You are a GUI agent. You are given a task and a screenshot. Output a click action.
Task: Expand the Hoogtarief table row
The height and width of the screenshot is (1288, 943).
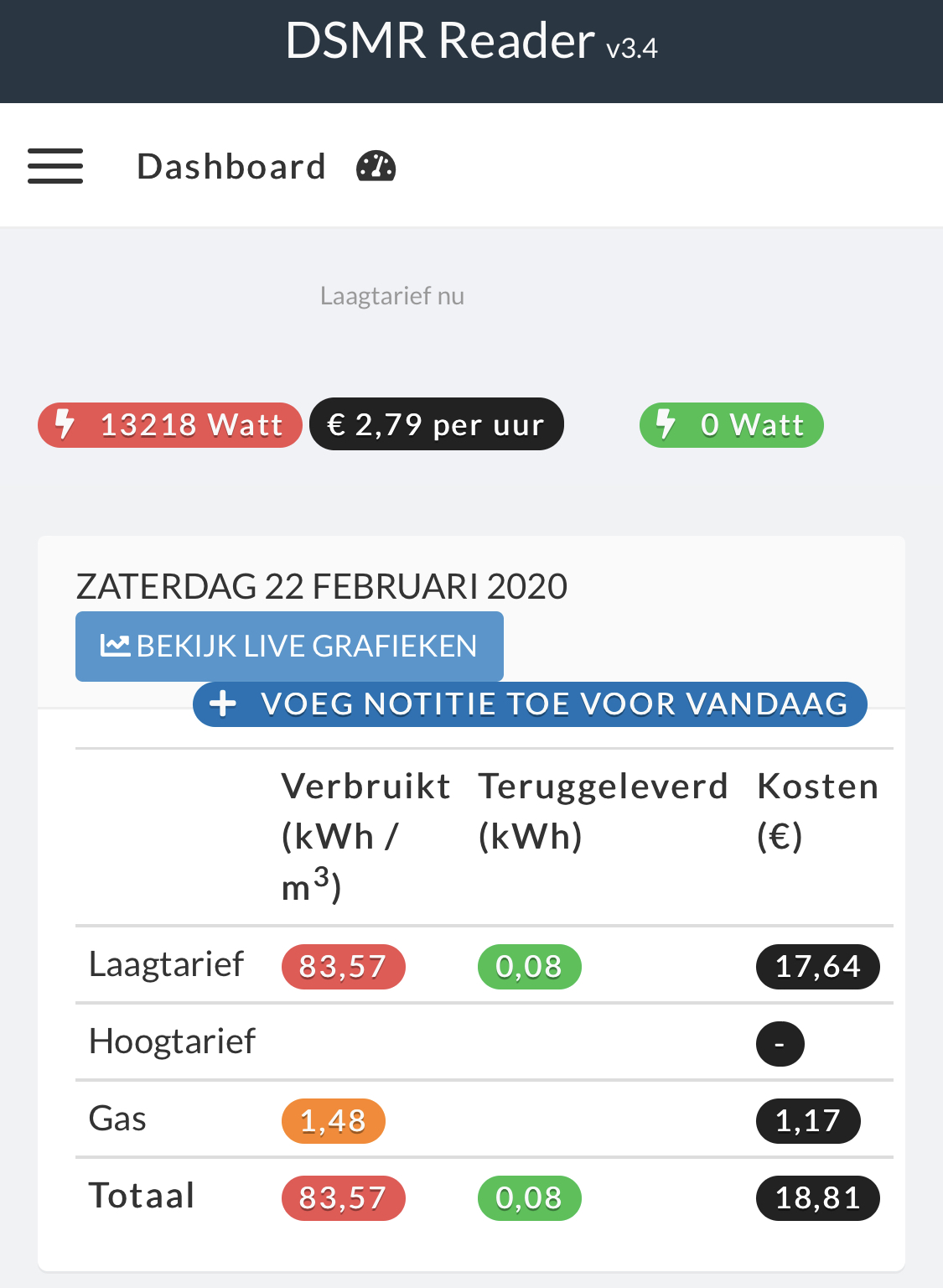pos(172,1041)
